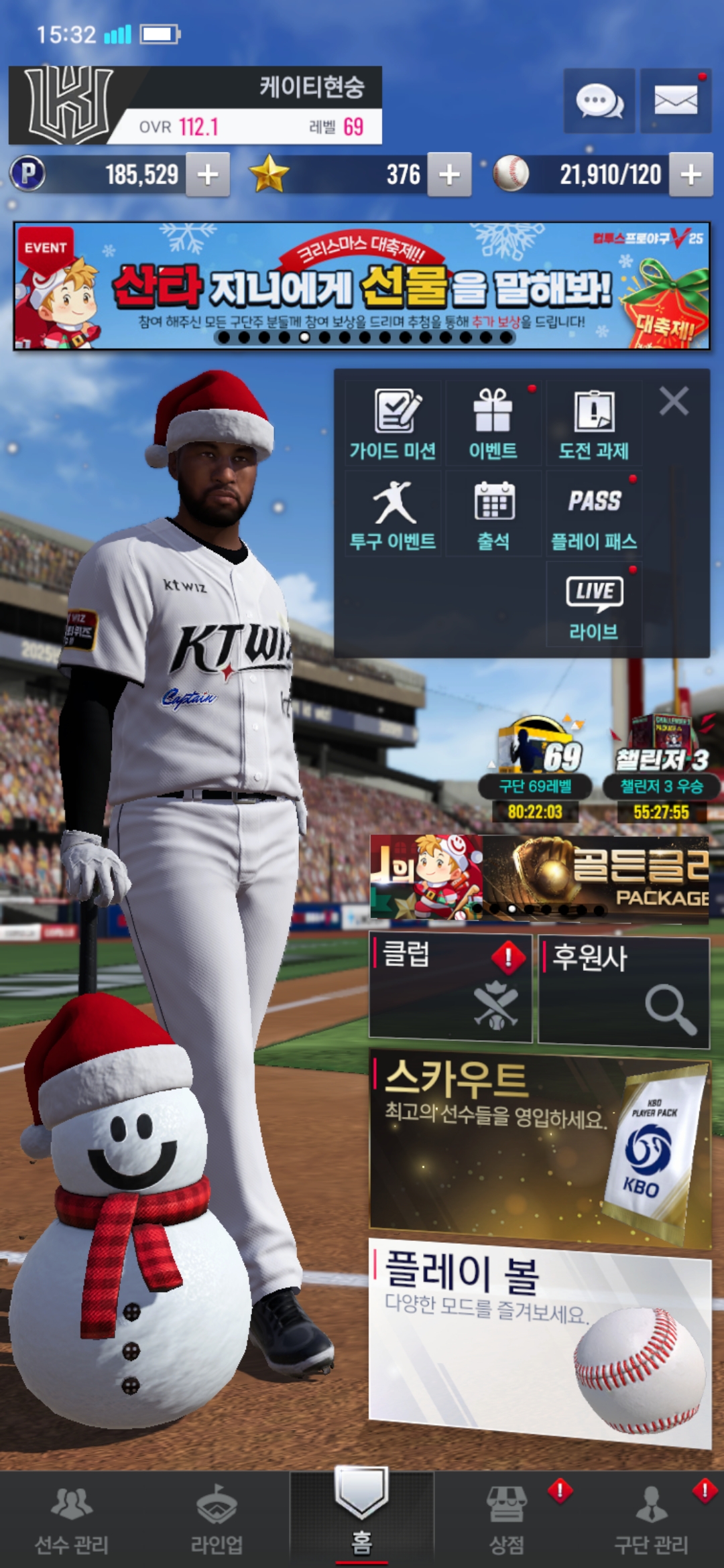Open 클럽 club card
Image resolution: width=724 pixels, height=1568 pixels.
[x=450, y=988]
